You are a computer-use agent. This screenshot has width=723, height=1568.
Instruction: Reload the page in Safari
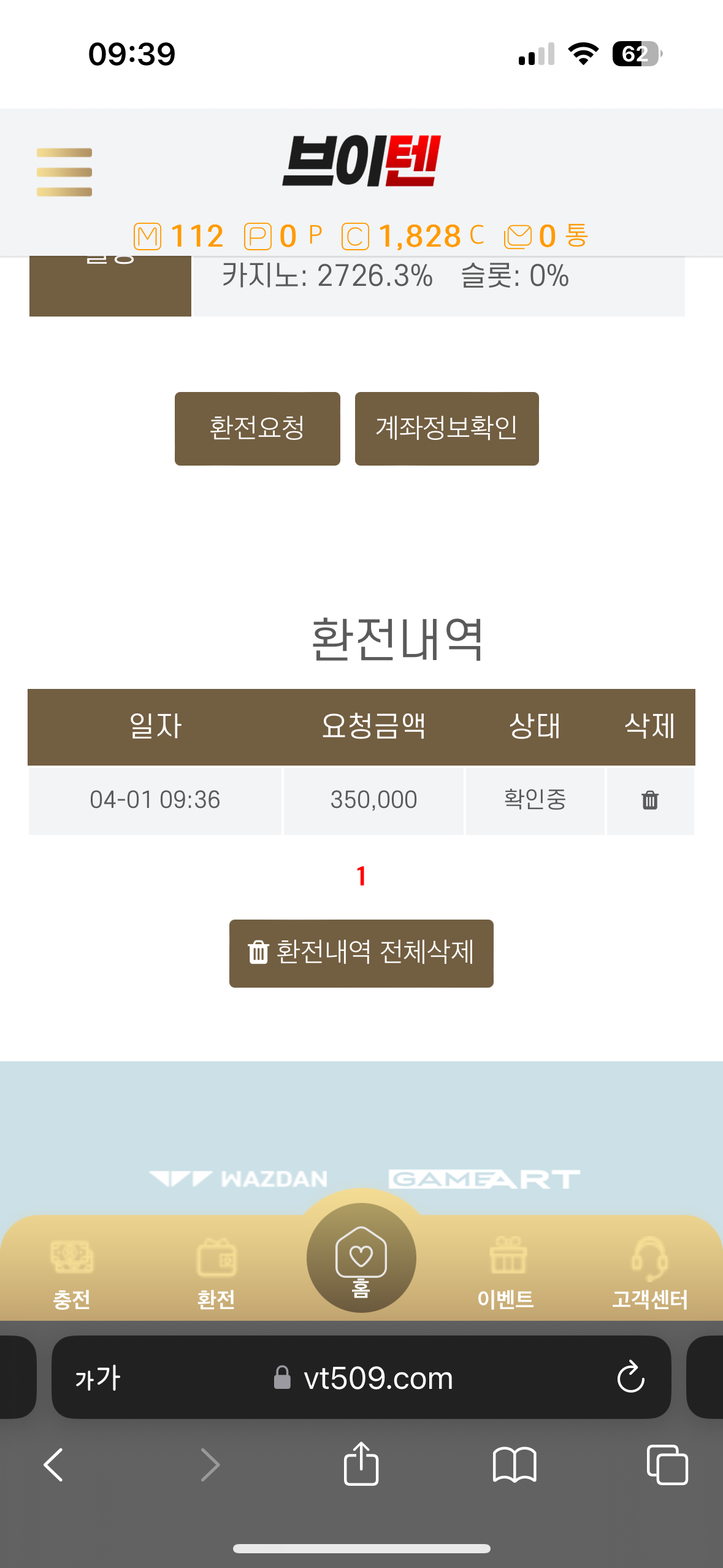click(630, 1378)
